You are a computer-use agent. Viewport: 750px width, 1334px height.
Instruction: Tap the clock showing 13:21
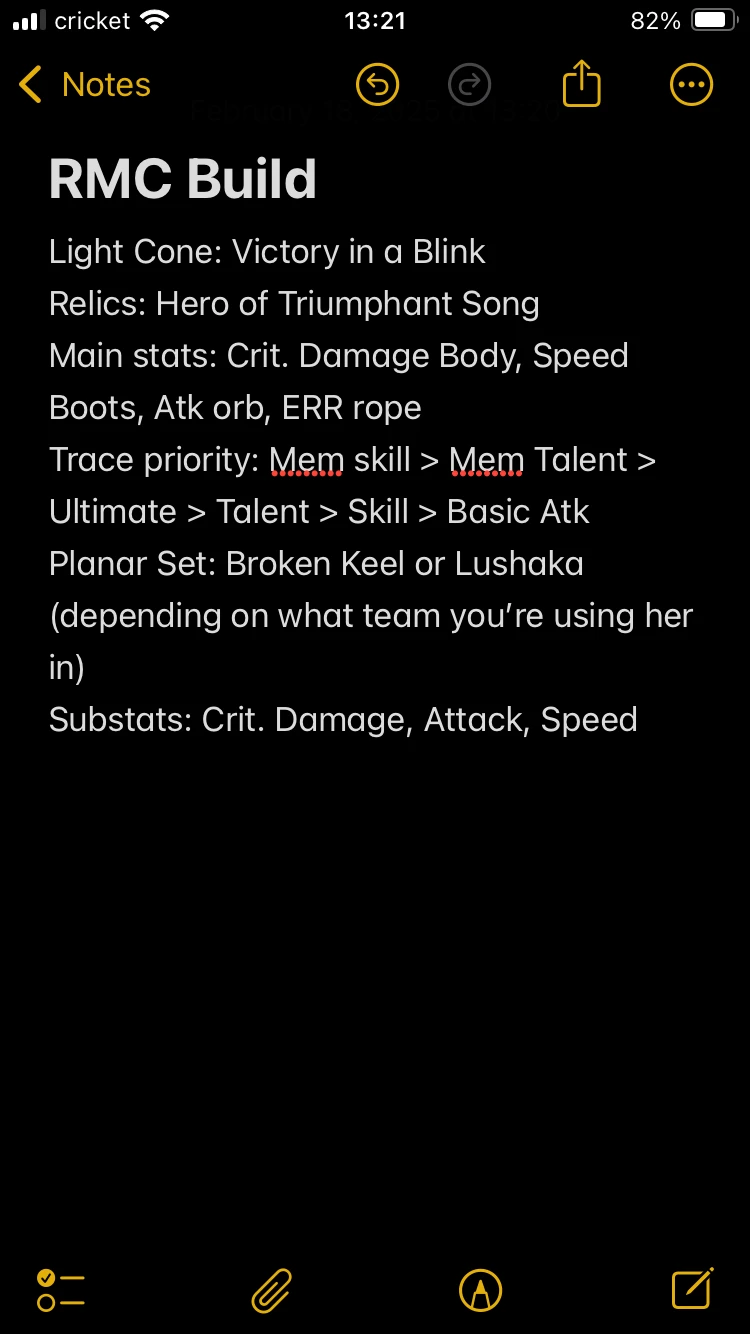375,21
